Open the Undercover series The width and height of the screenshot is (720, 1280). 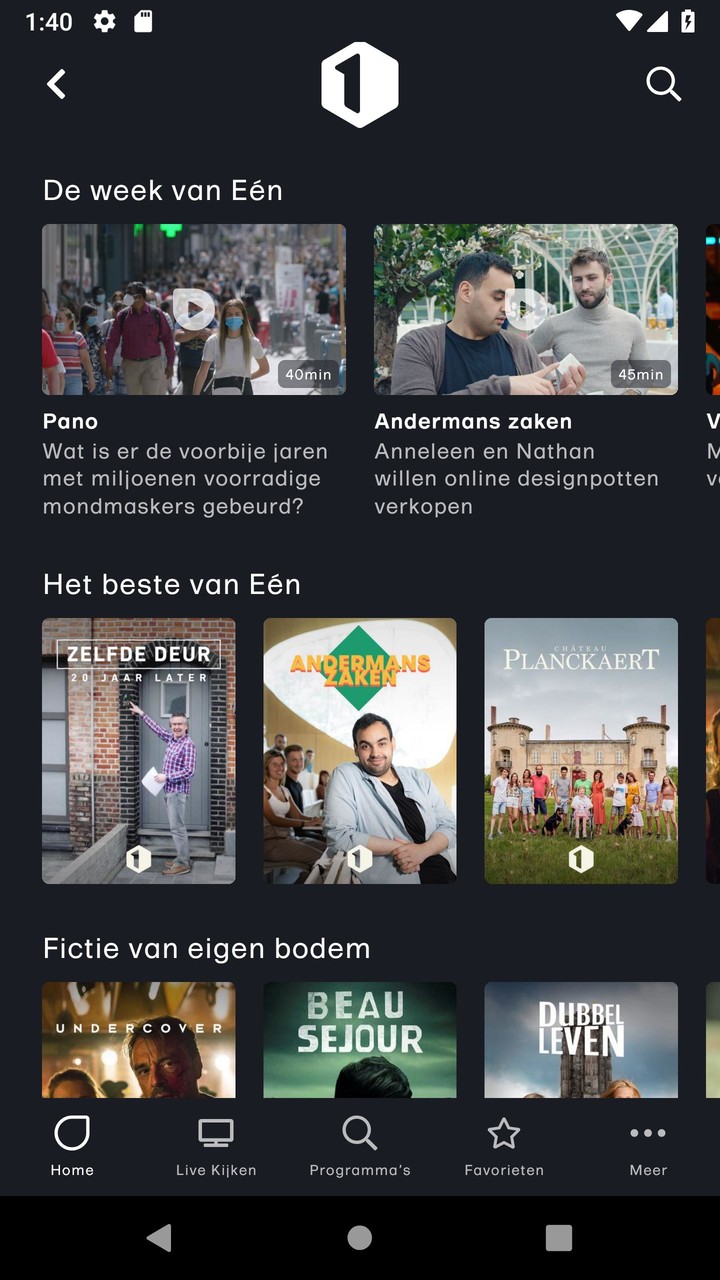[139, 1040]
